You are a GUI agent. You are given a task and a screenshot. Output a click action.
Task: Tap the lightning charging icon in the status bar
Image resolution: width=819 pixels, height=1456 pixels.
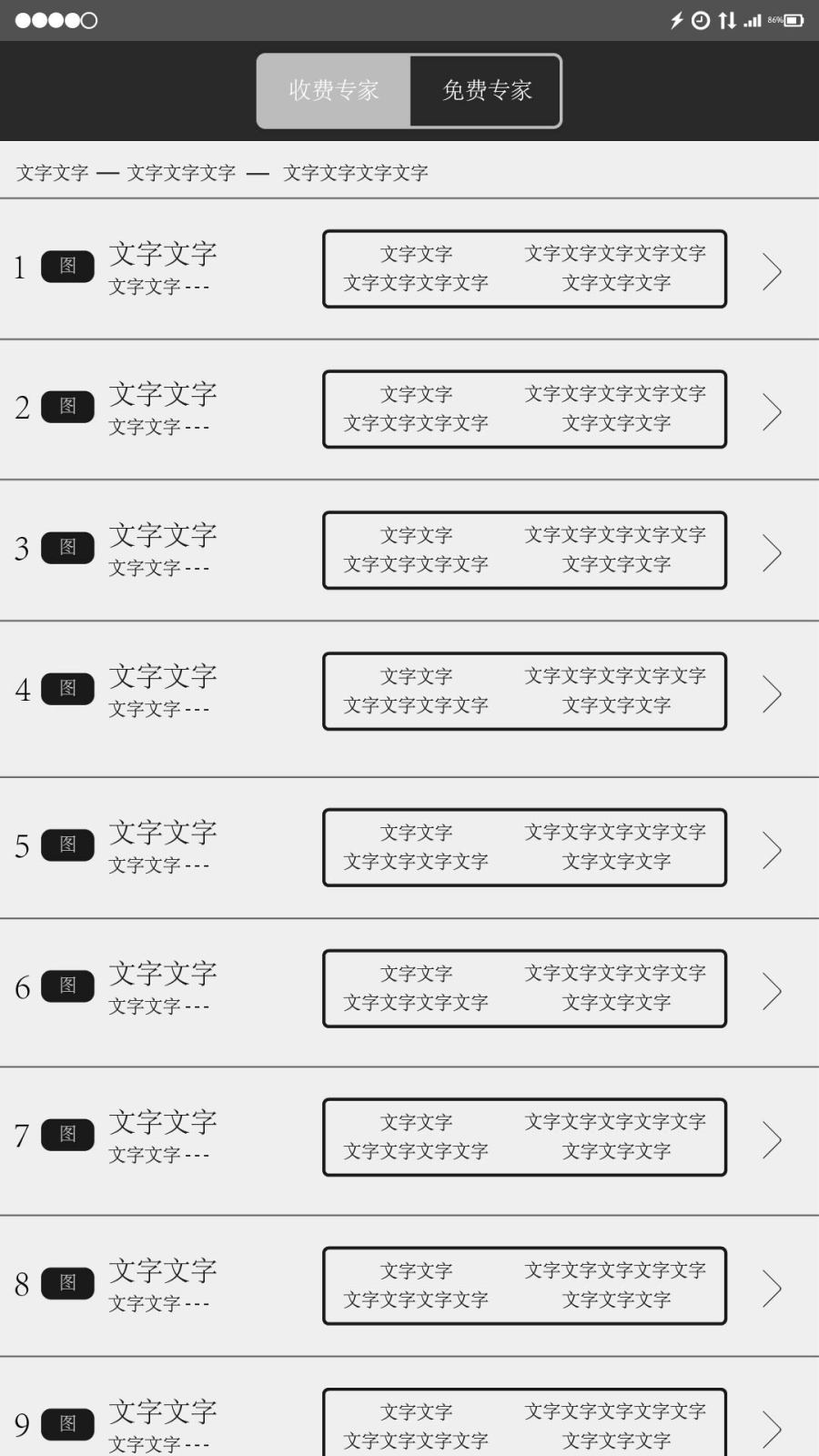point(675,19)
